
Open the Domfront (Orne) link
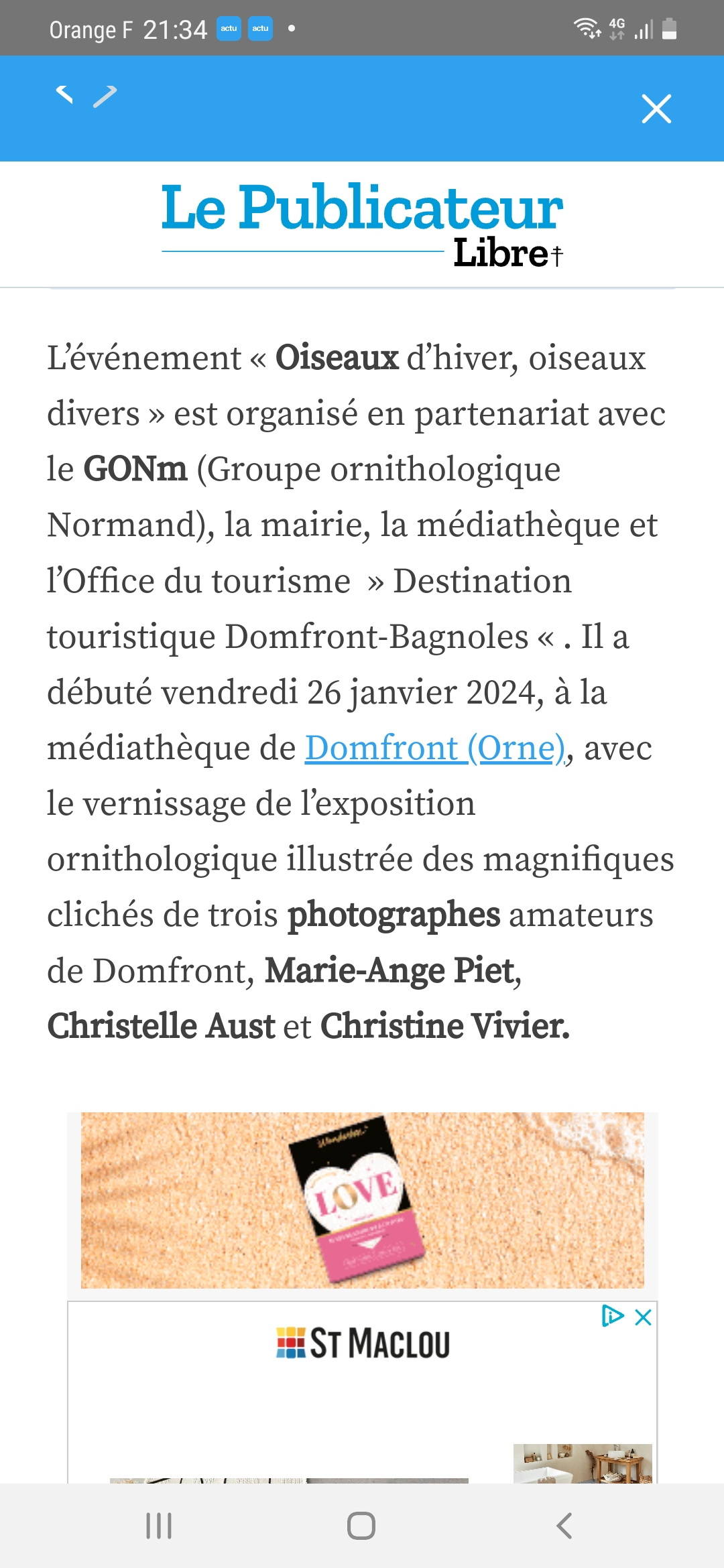point(435,748)
